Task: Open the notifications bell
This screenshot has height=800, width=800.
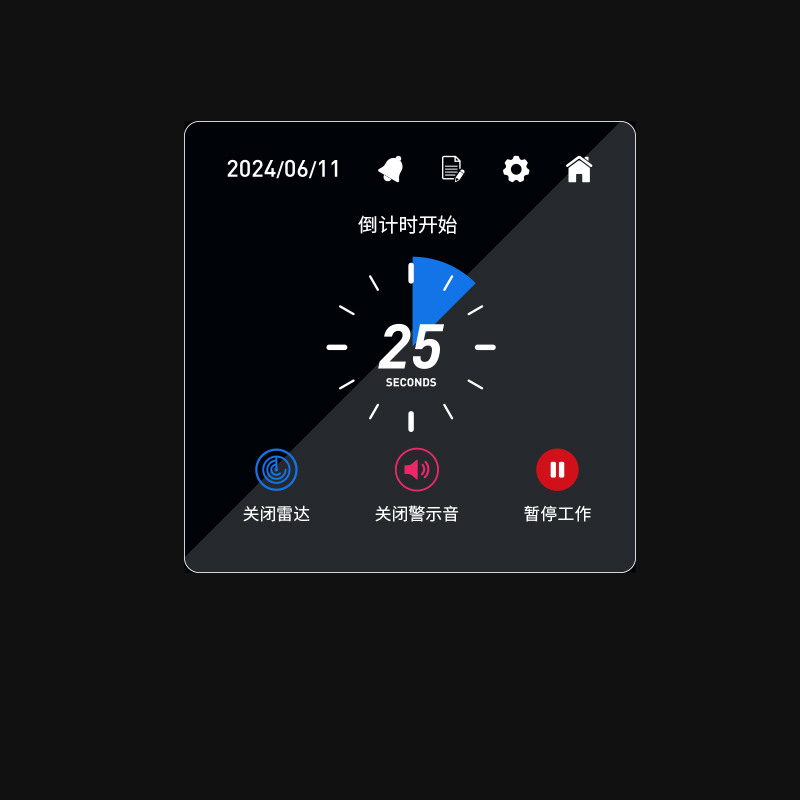Action: [390, 169]
